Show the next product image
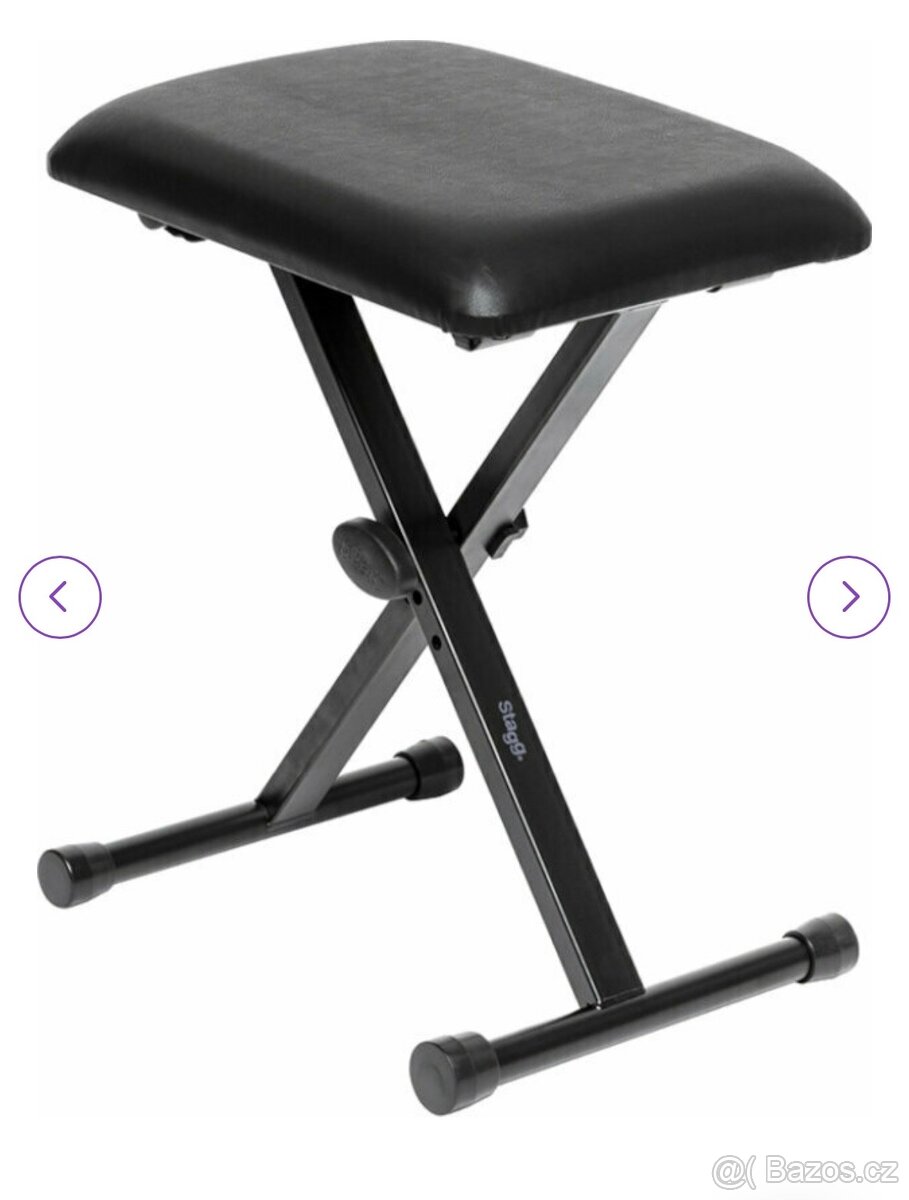 [848, 597]
